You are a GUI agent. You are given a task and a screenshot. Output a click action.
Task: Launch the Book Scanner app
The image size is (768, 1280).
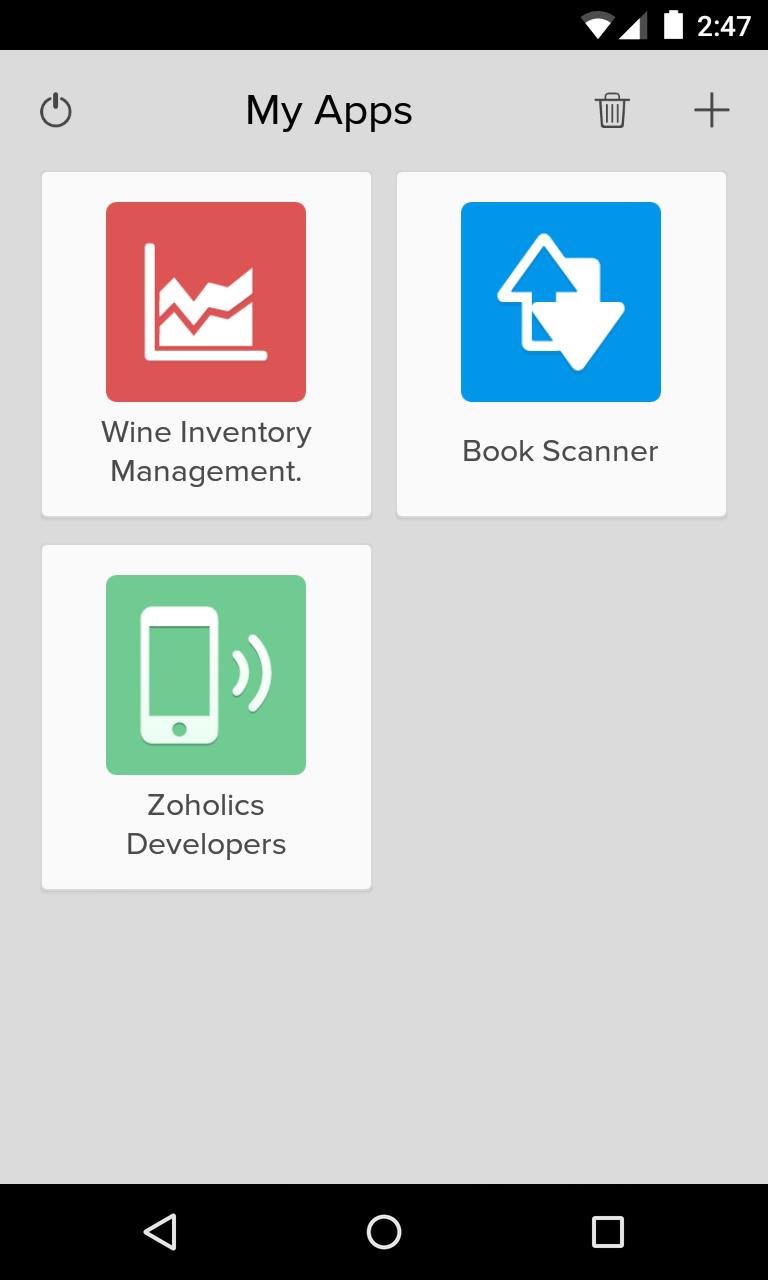(x=561, y=343)
